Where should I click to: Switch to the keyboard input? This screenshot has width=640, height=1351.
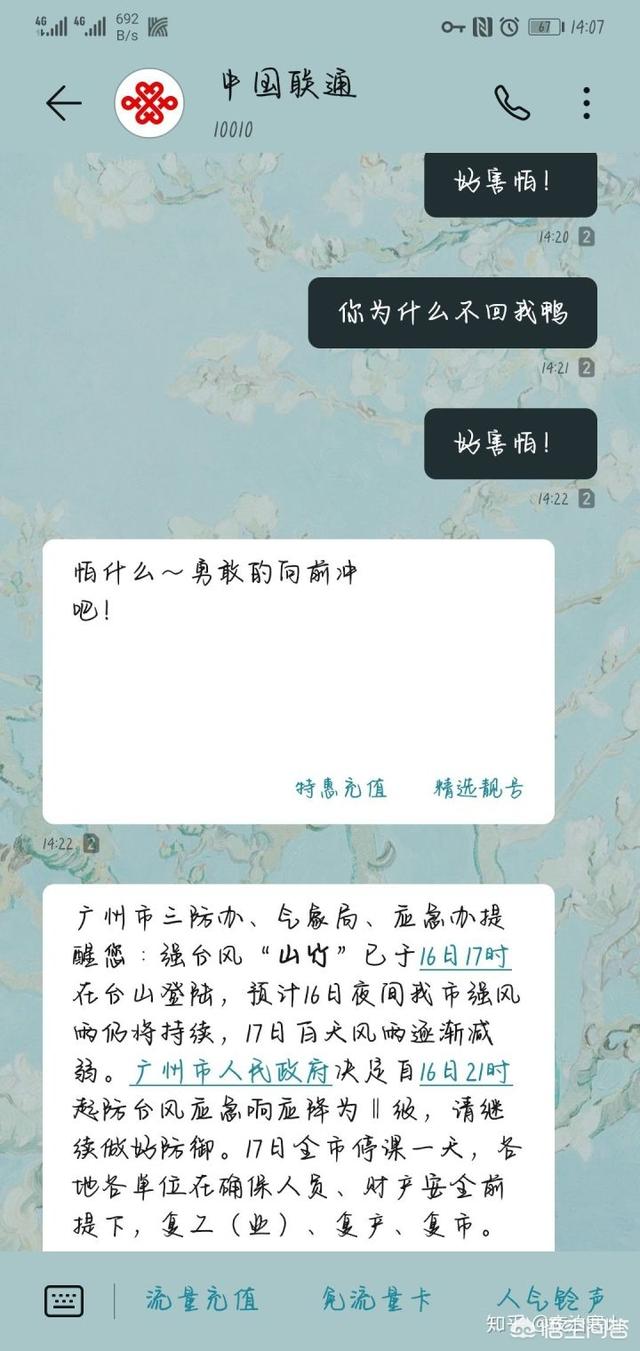[64, 1301]
